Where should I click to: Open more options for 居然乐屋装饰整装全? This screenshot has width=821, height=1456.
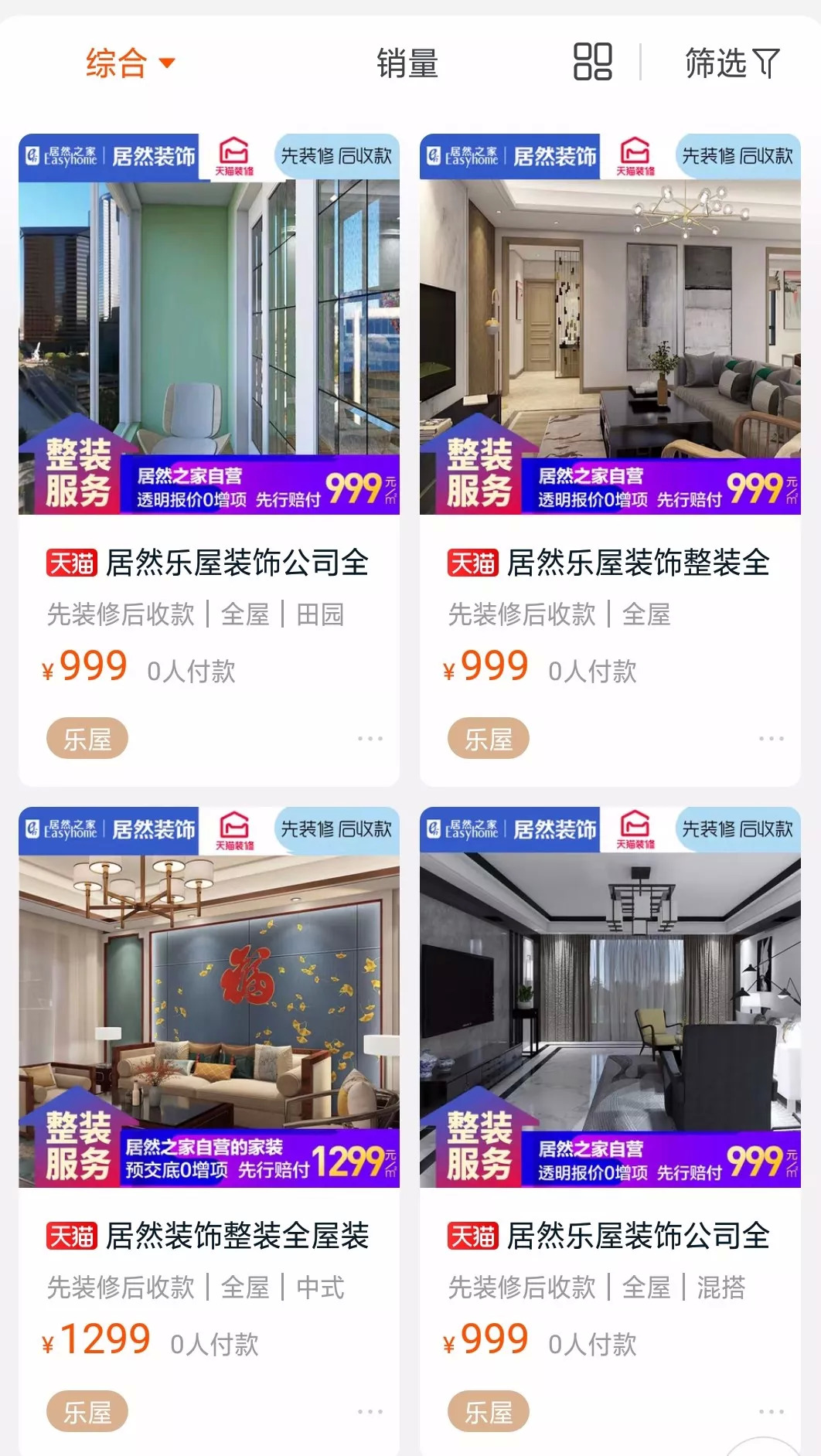click(772, 739)
